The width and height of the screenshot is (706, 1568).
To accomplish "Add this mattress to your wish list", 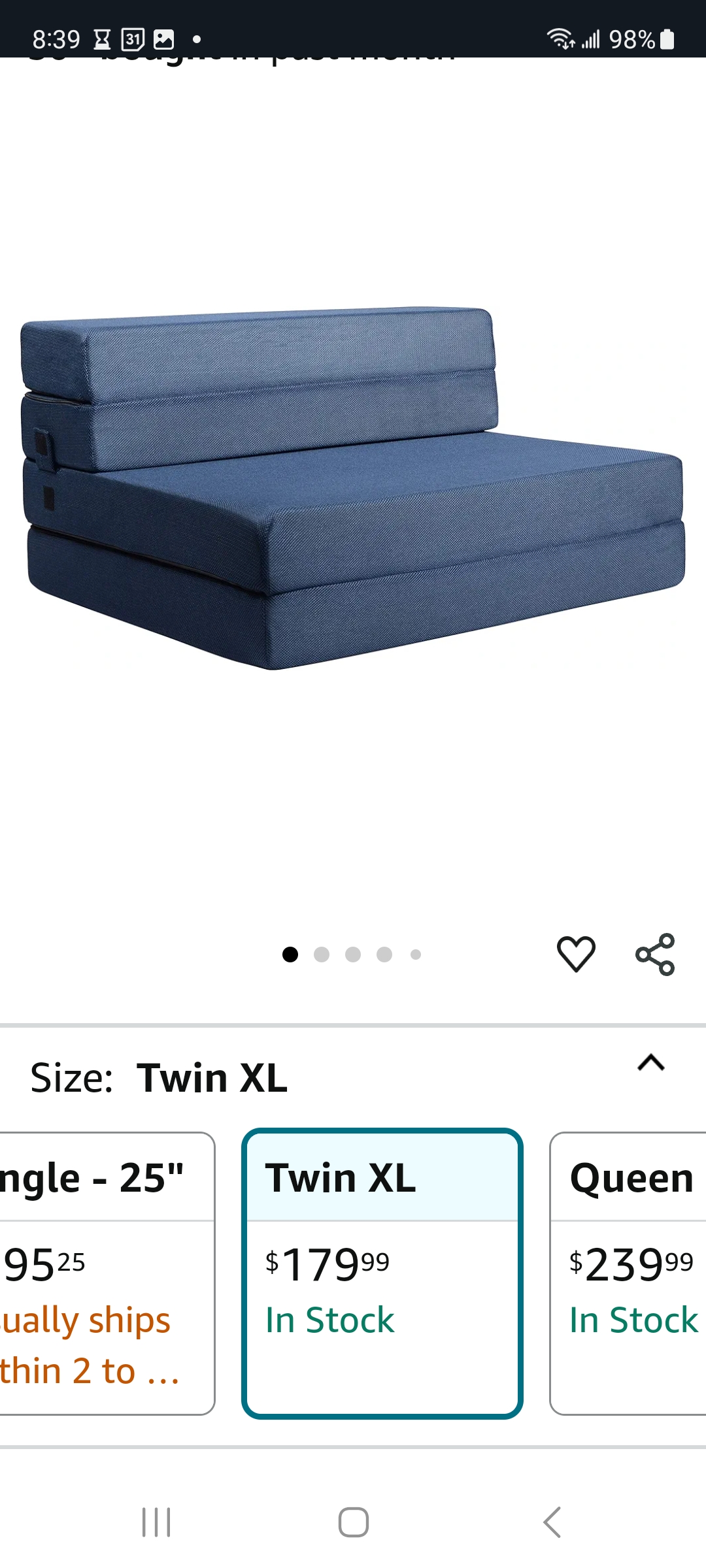I will (x=576, y=954).
